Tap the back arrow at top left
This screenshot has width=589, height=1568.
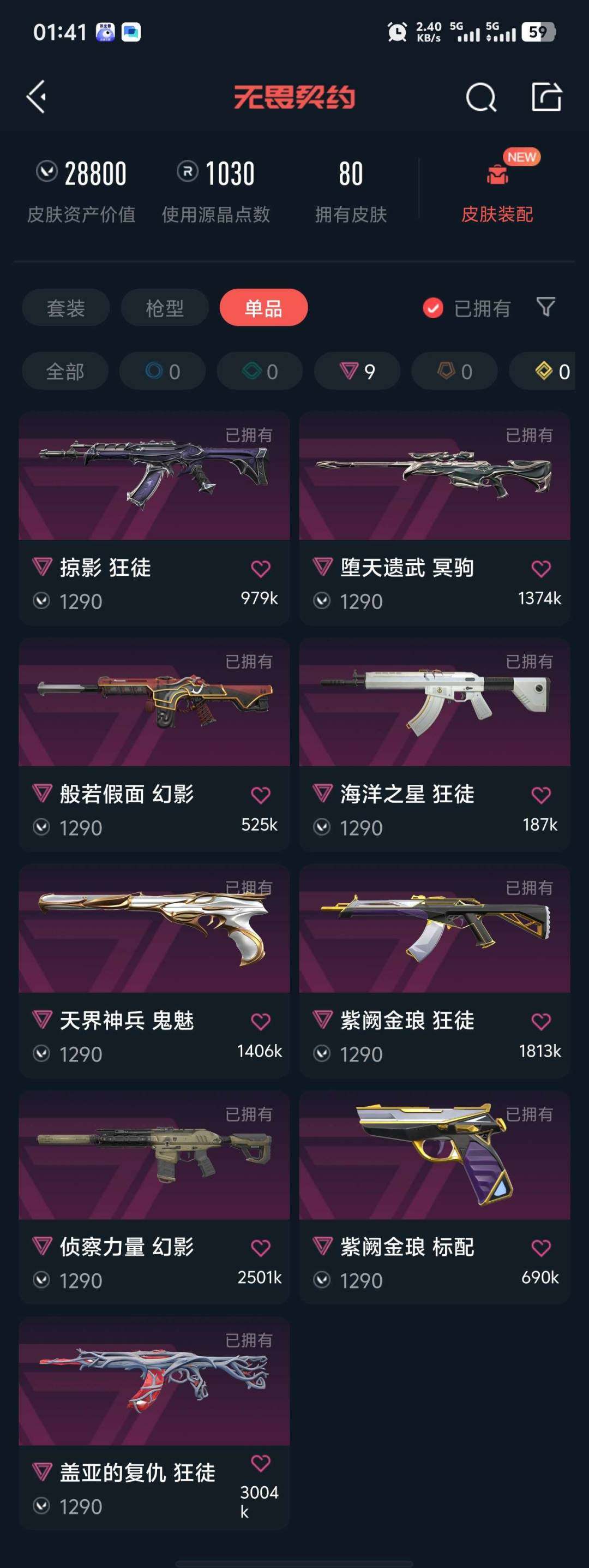point(37,97)
